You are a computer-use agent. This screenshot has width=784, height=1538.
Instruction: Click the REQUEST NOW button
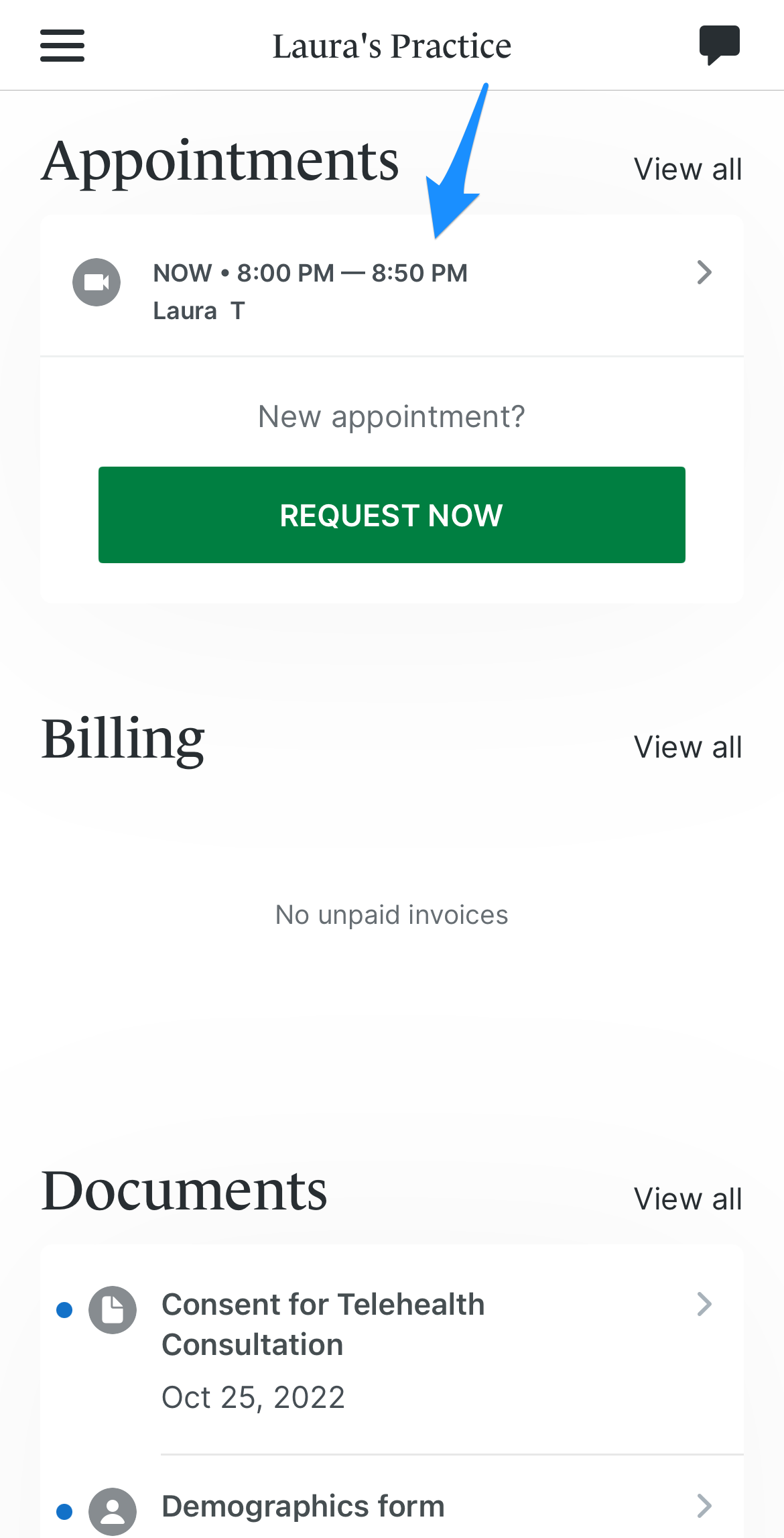click(x=391, y=514)
